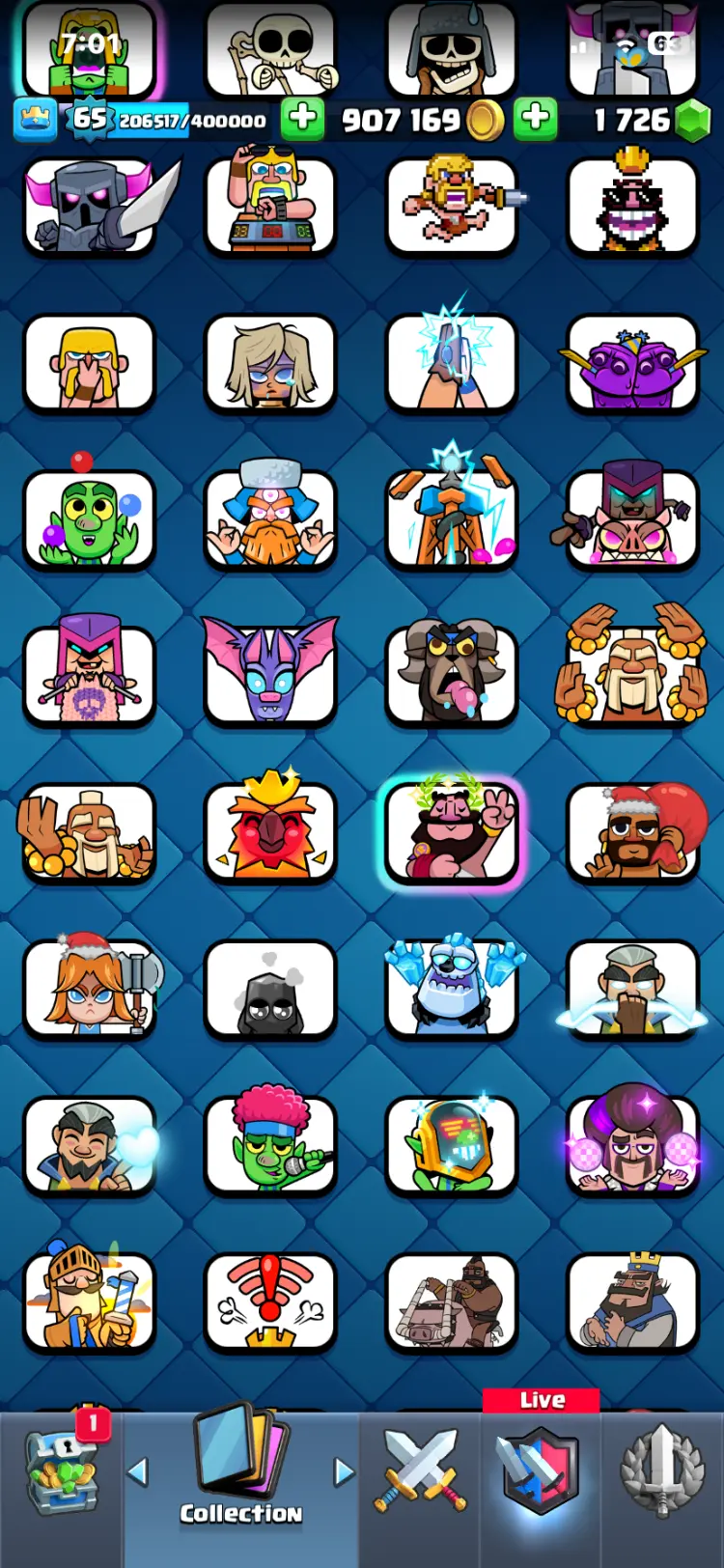The image size is (724, 1568).
Task: Pick the ice golem emote
Action: pos(452,988)
